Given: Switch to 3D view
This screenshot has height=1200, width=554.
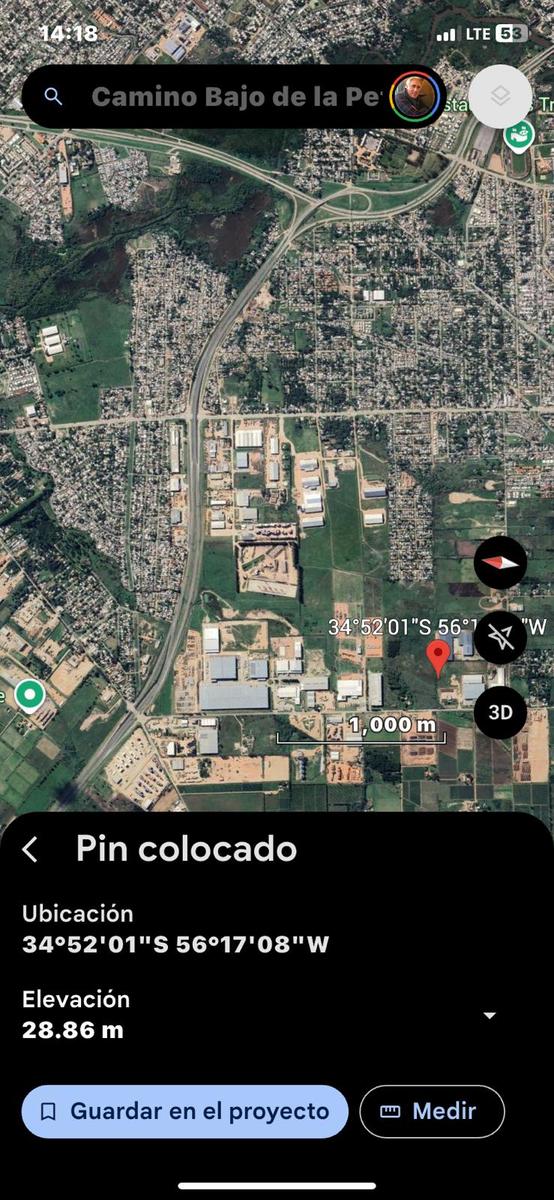Looking at the screenshot, I should 500,712.
